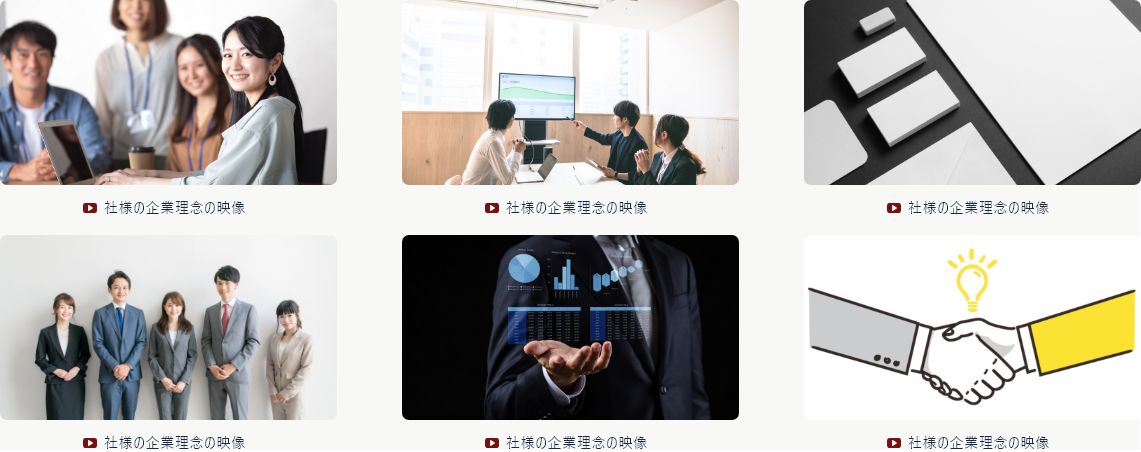Open the video with four smiling coworkers
The height and width of the screenshot is (452, 1141).
coord(168,92)
